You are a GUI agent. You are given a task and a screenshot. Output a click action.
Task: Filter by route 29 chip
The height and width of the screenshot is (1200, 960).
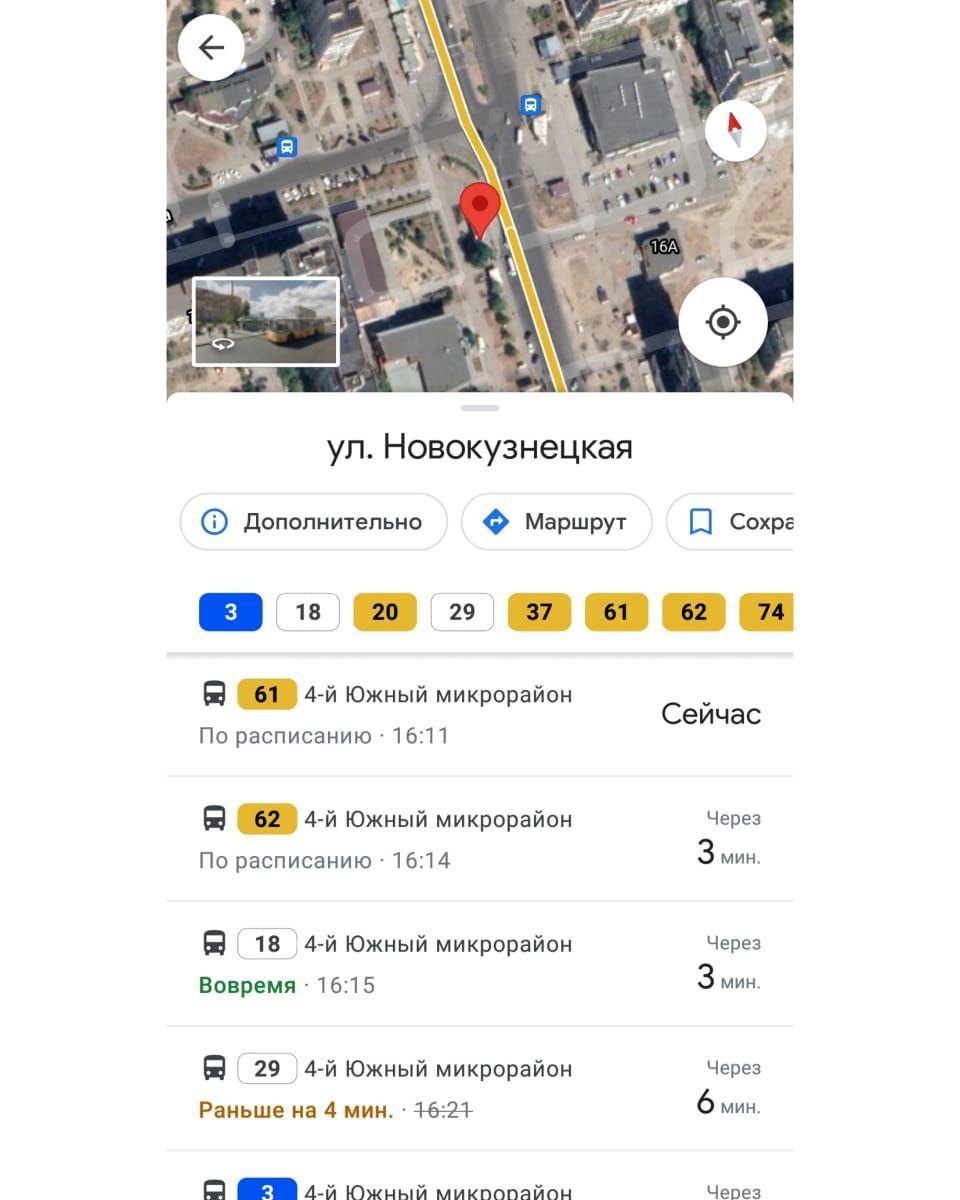462,612
